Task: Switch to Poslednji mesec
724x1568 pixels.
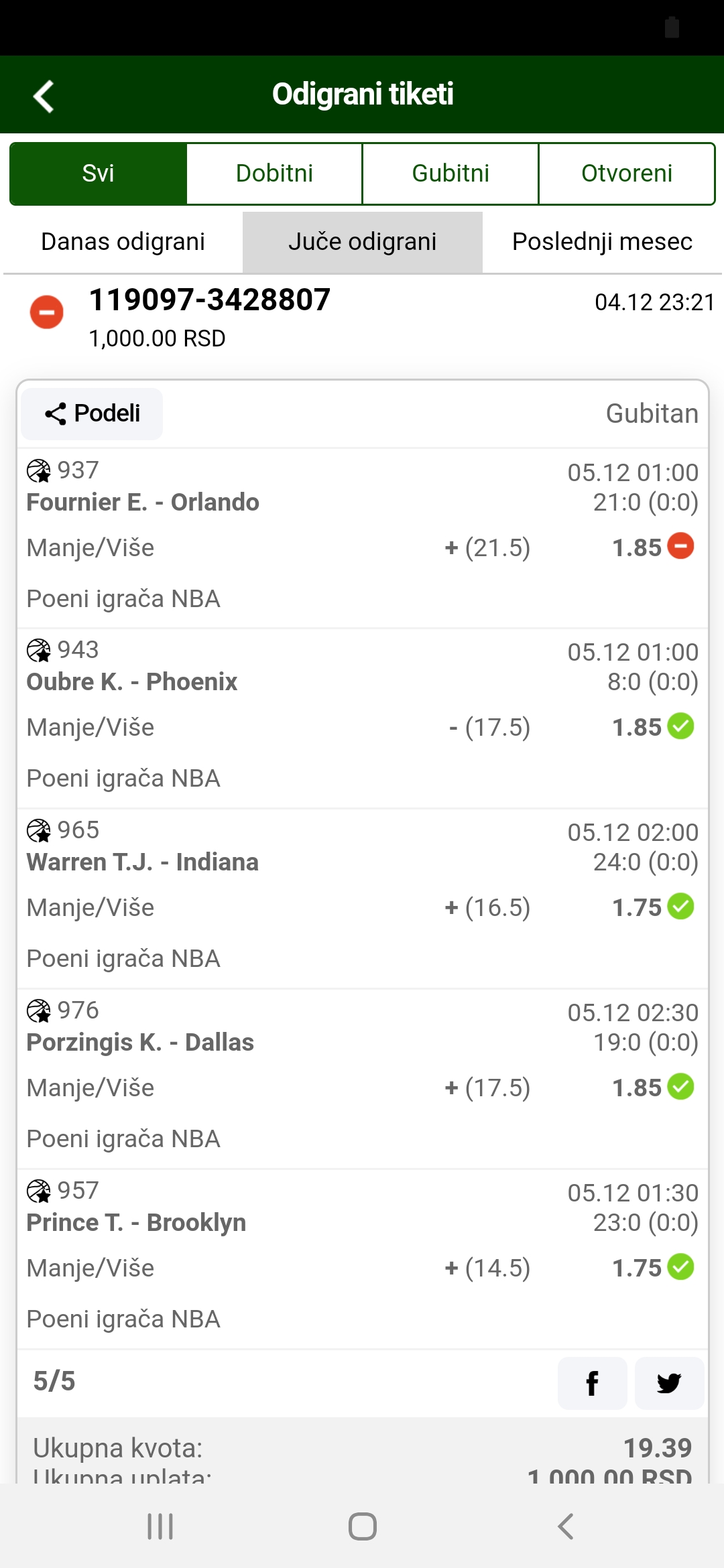Action: click(x=602, y=242)
